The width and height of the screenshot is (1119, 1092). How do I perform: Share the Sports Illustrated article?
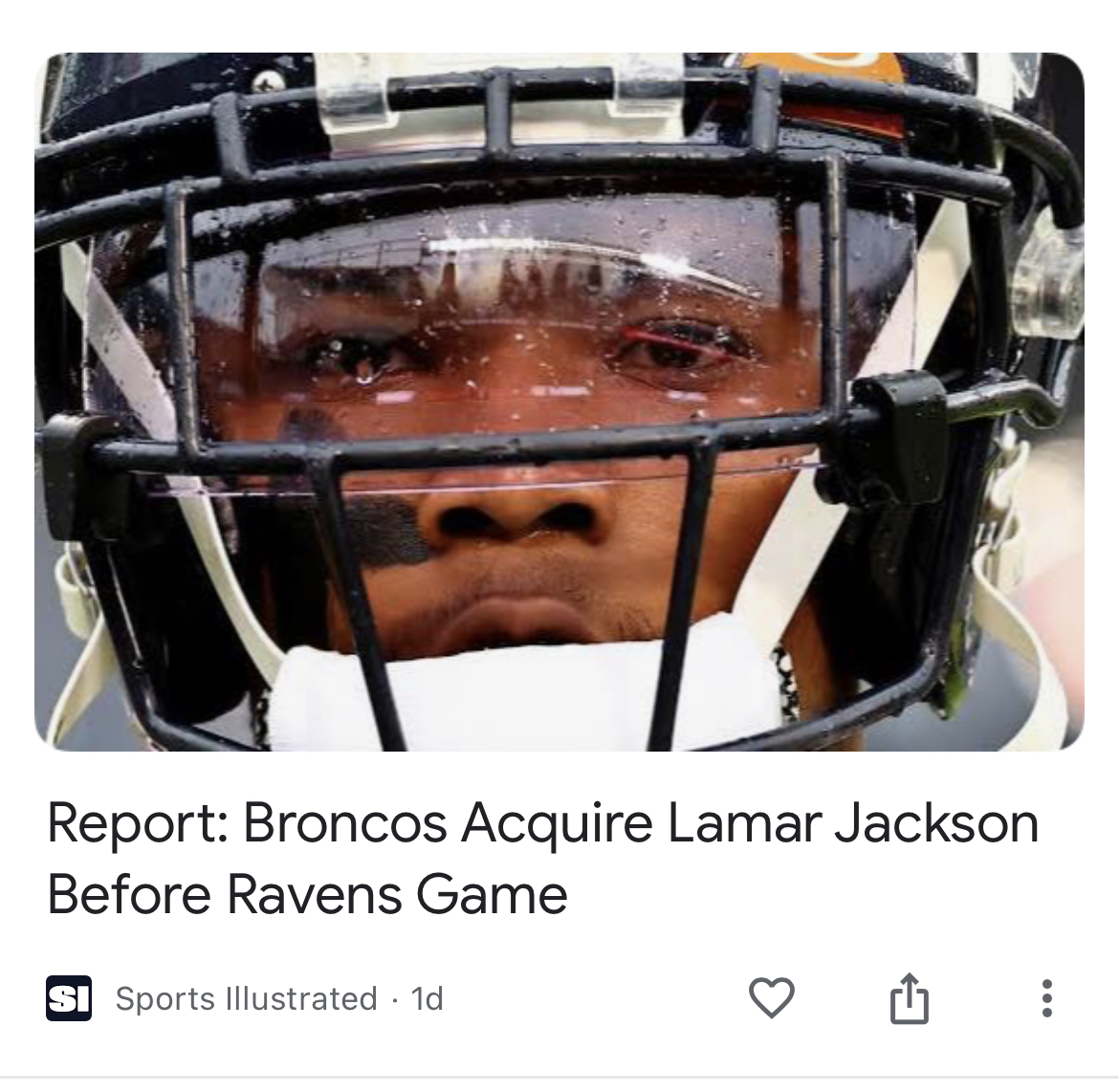[909, 998]
